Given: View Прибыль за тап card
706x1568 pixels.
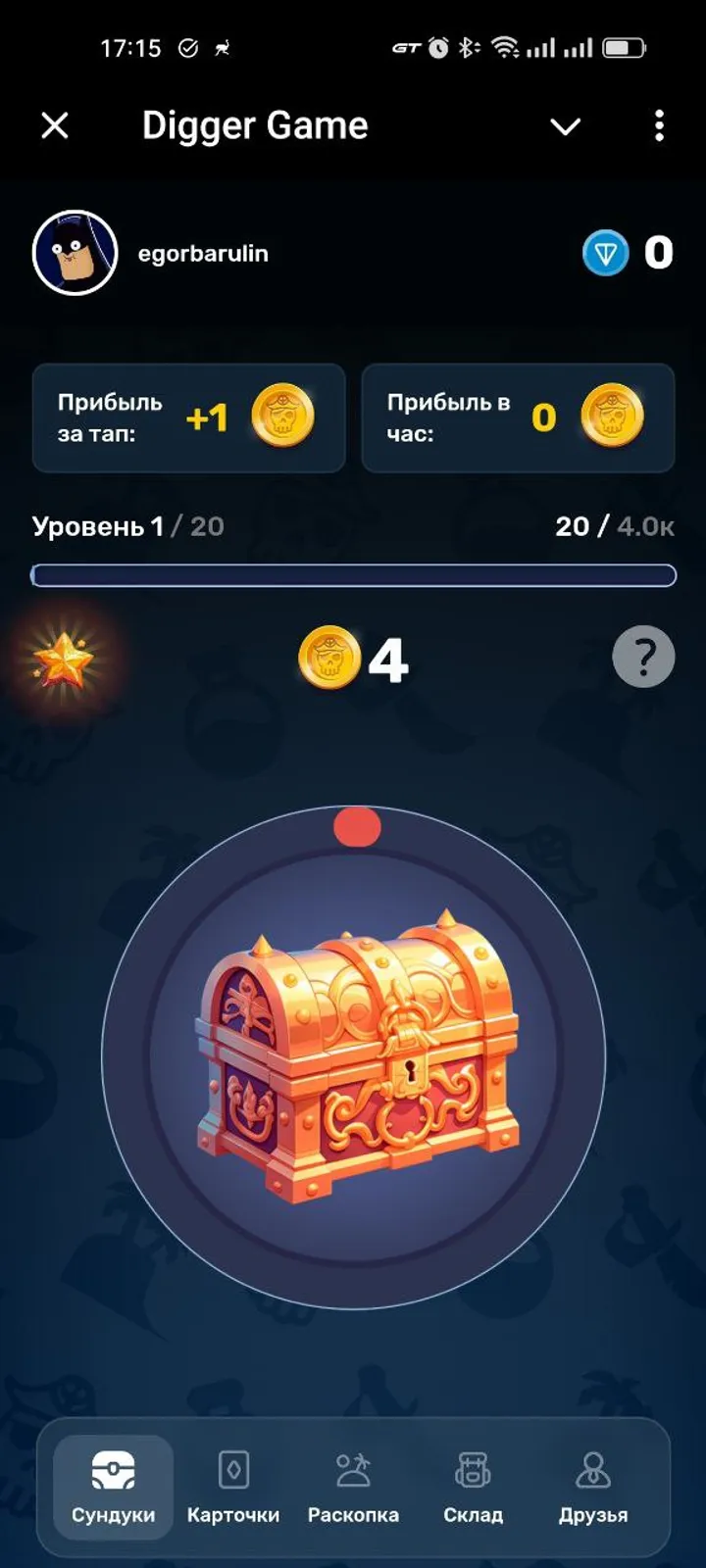Looking at the screenshot, I should (188, 418).
